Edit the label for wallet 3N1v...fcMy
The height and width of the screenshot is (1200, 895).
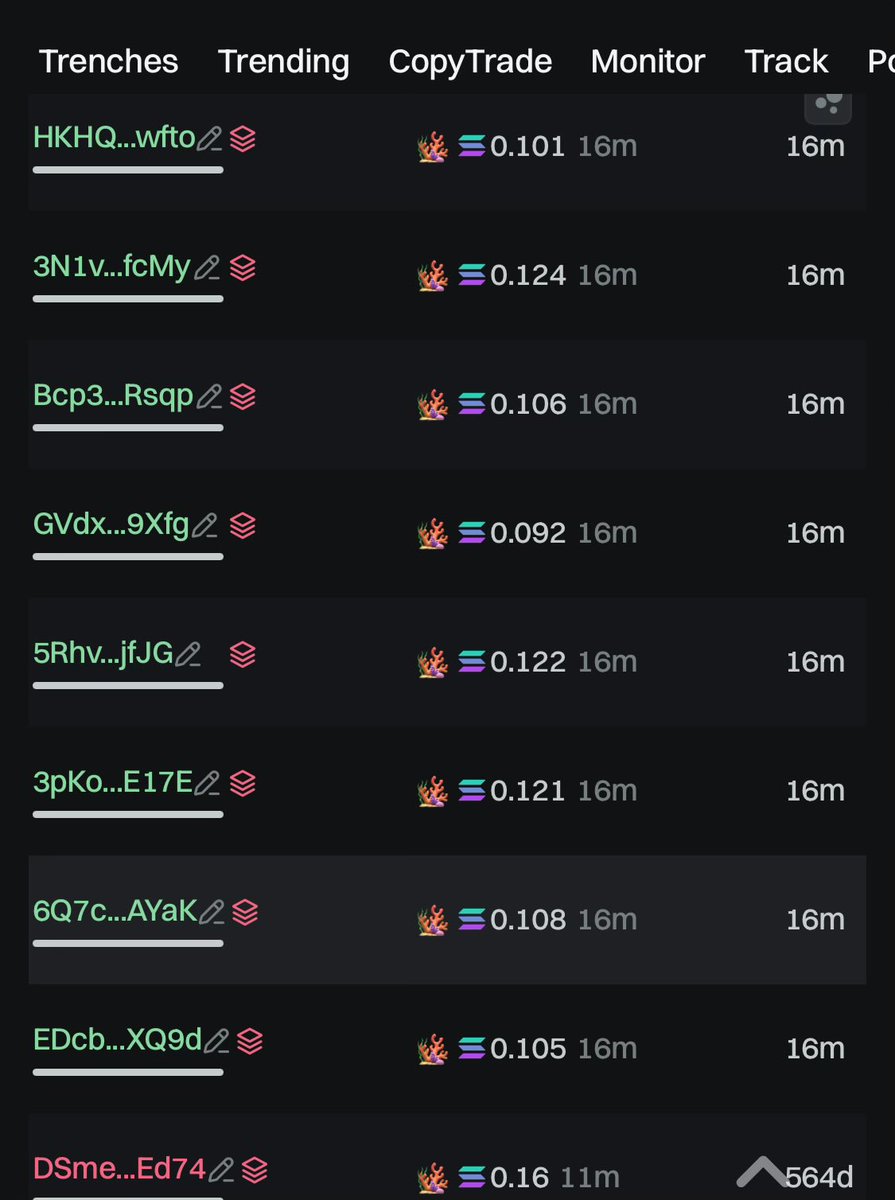coord(207,268)
